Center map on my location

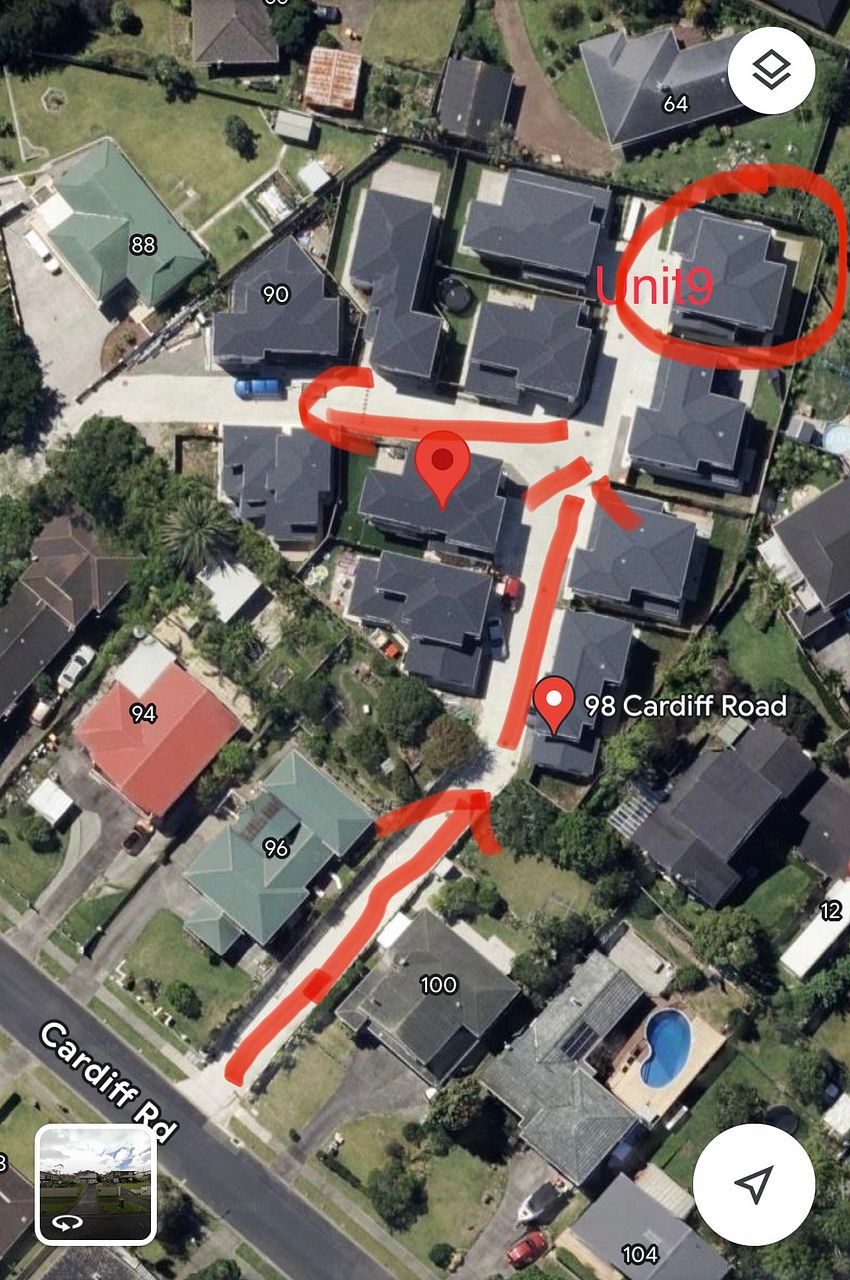pyautogui.click(x=755, y=1184)
